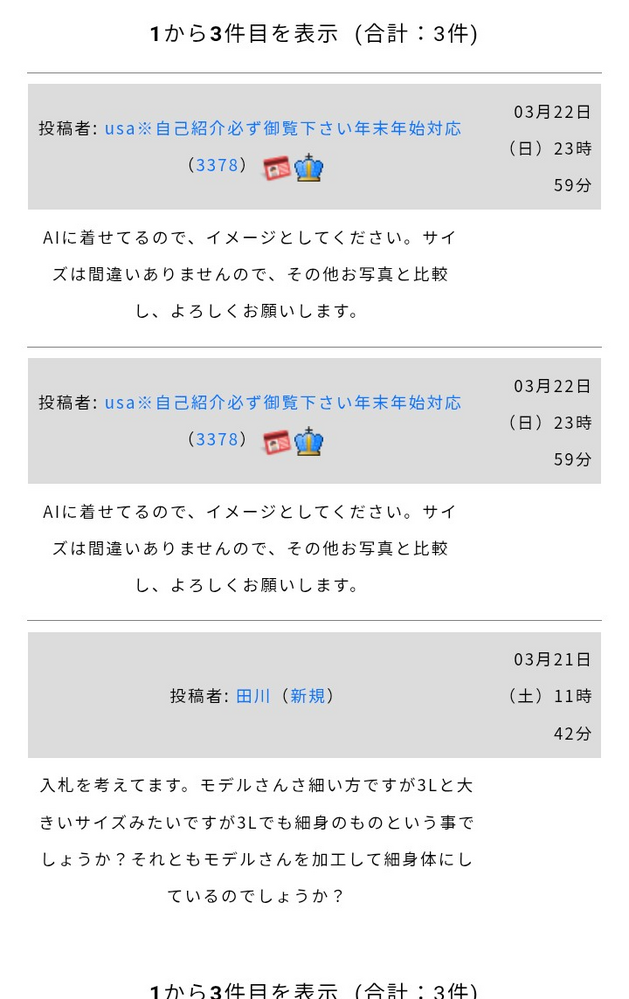629x999 pixels.
Task: Open the 新規 rating link beside 田川
Action: coord(307,696)
